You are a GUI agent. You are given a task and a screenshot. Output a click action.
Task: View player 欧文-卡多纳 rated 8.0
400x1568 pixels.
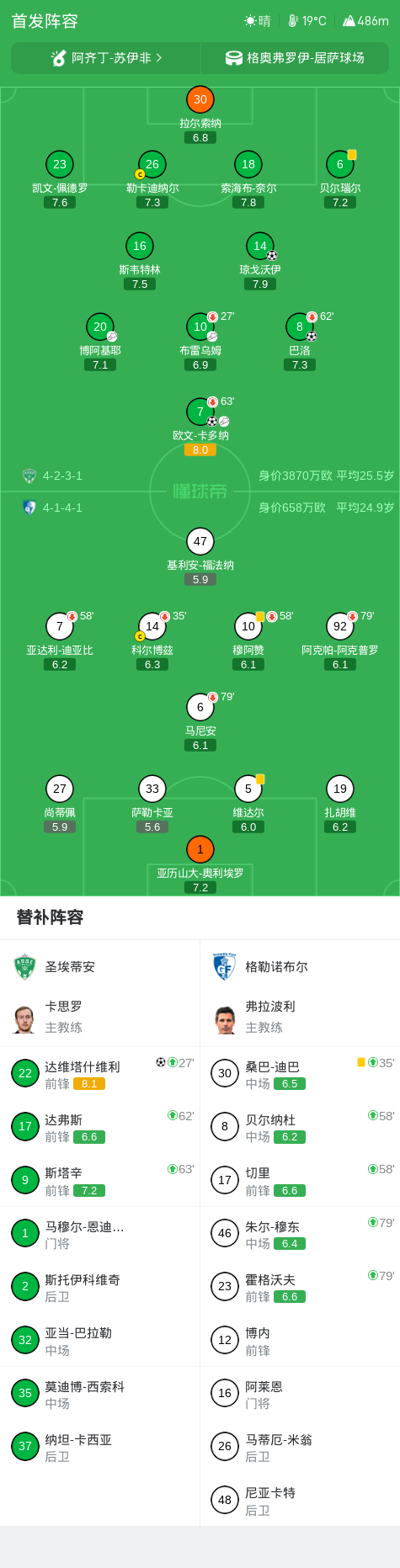(x=200, y=427)
